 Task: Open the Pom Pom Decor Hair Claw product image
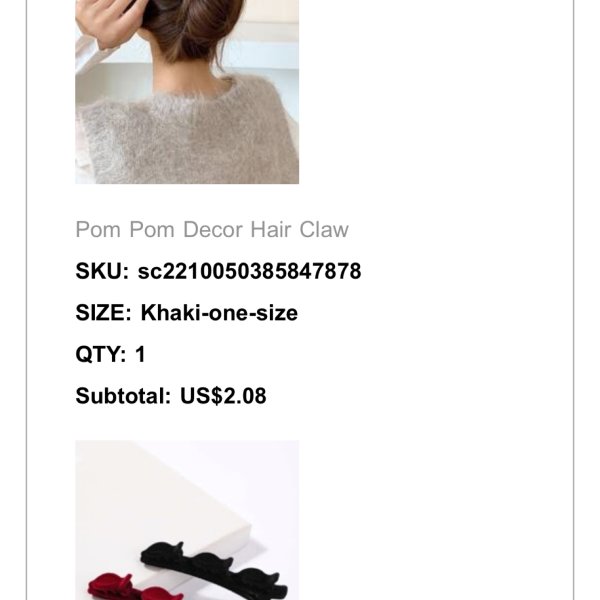click(x=187, y=92)
